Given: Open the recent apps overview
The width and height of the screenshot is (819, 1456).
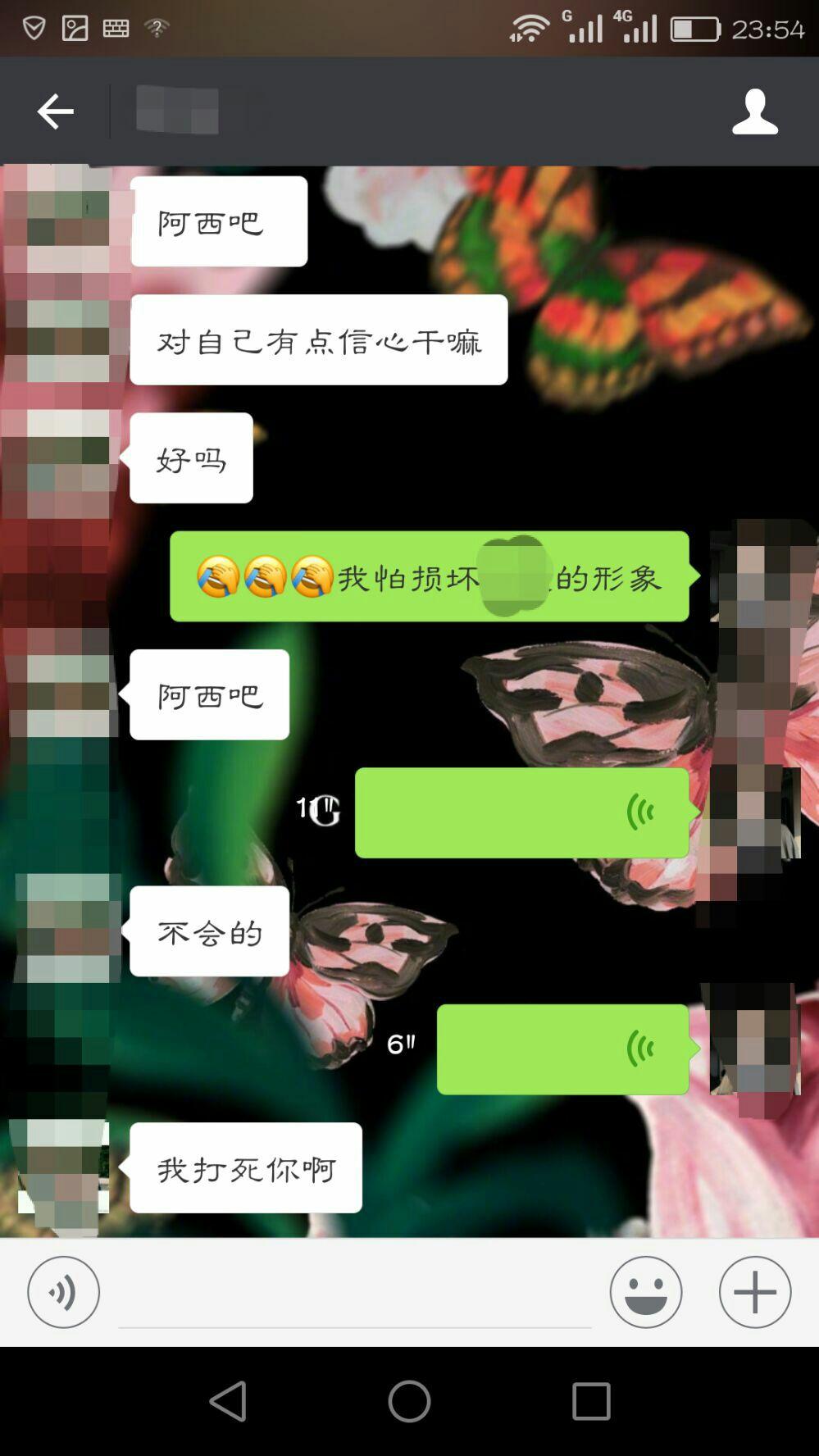Looking at the screenshot, I should (x=590, y=1400).
